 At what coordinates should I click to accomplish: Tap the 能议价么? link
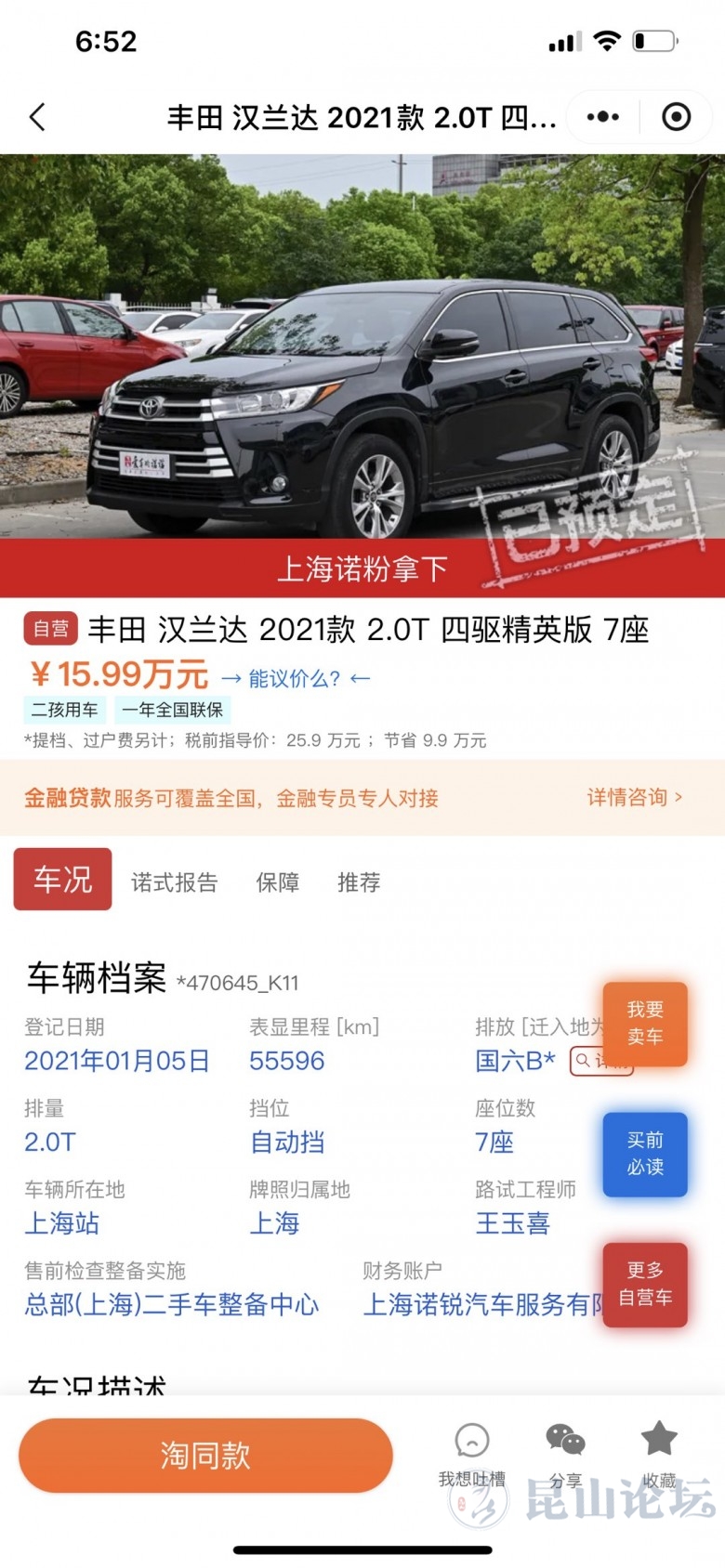coord(296,678)
